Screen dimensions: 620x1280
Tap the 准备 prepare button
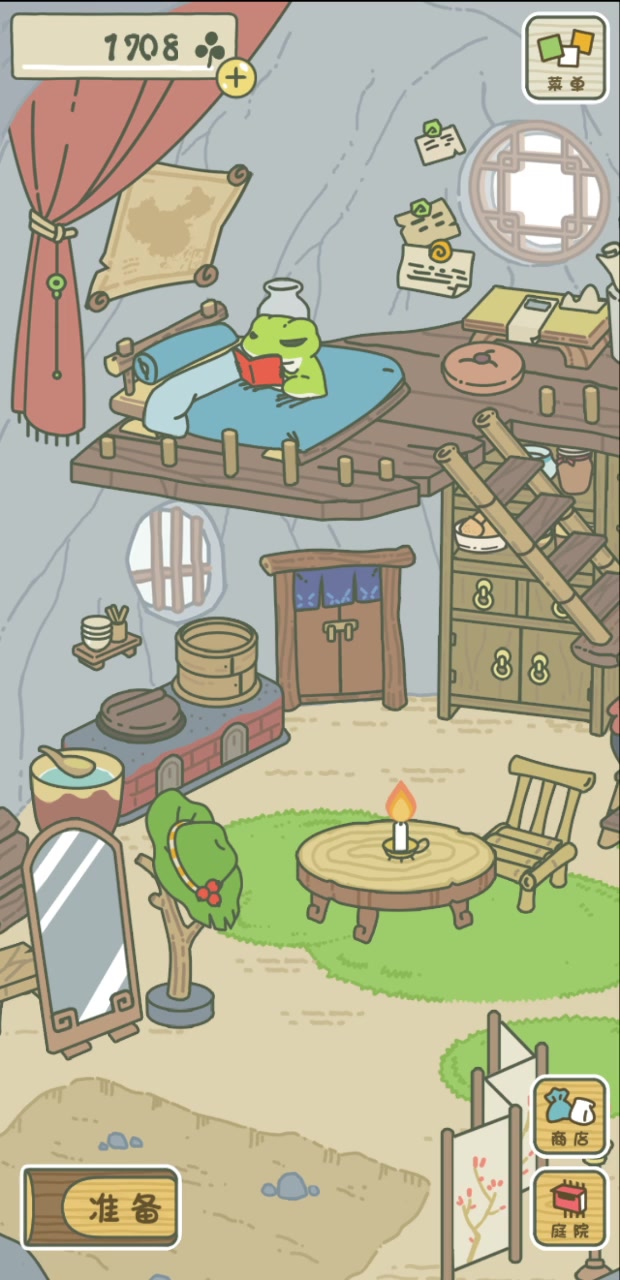[x=102, y=1208]
